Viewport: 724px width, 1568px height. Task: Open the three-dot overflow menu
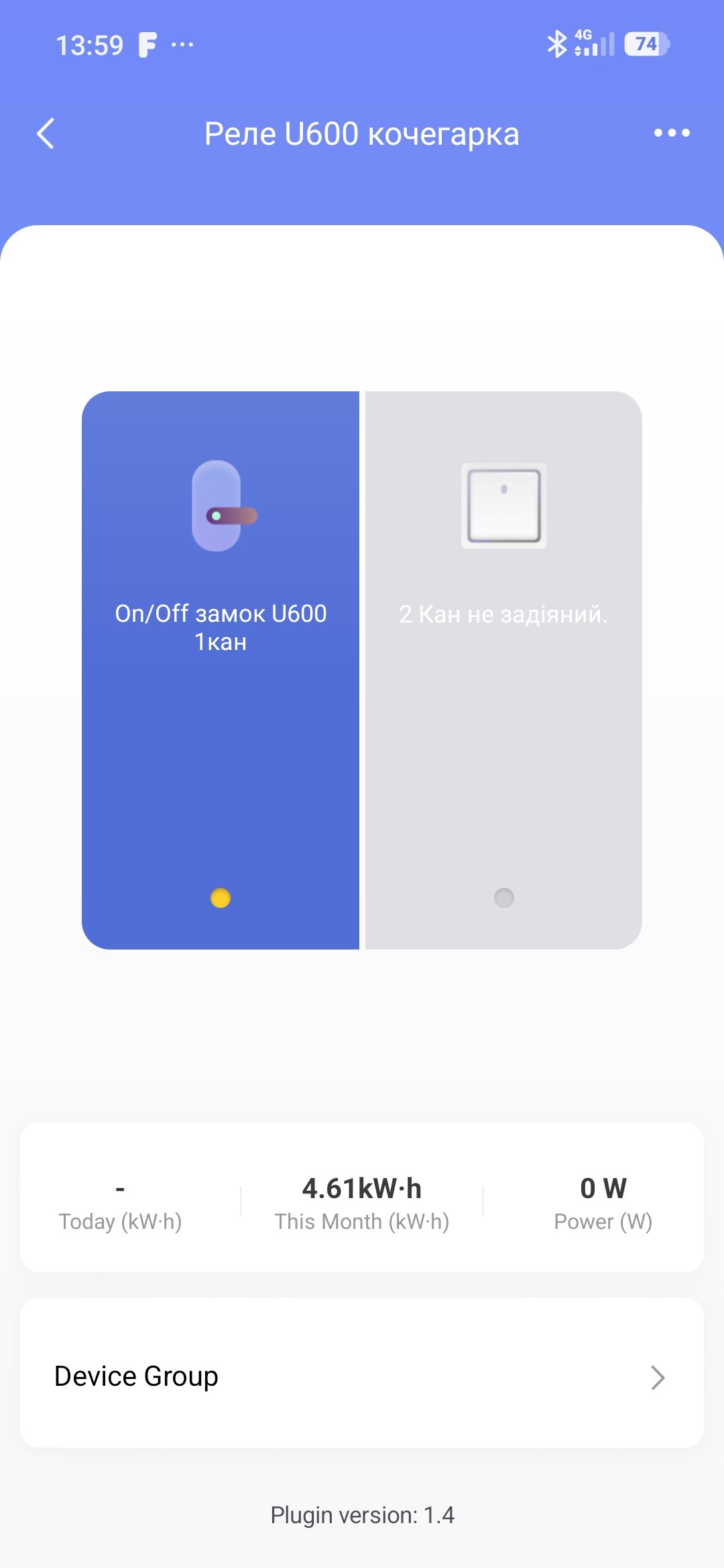(x=672, y=133)
